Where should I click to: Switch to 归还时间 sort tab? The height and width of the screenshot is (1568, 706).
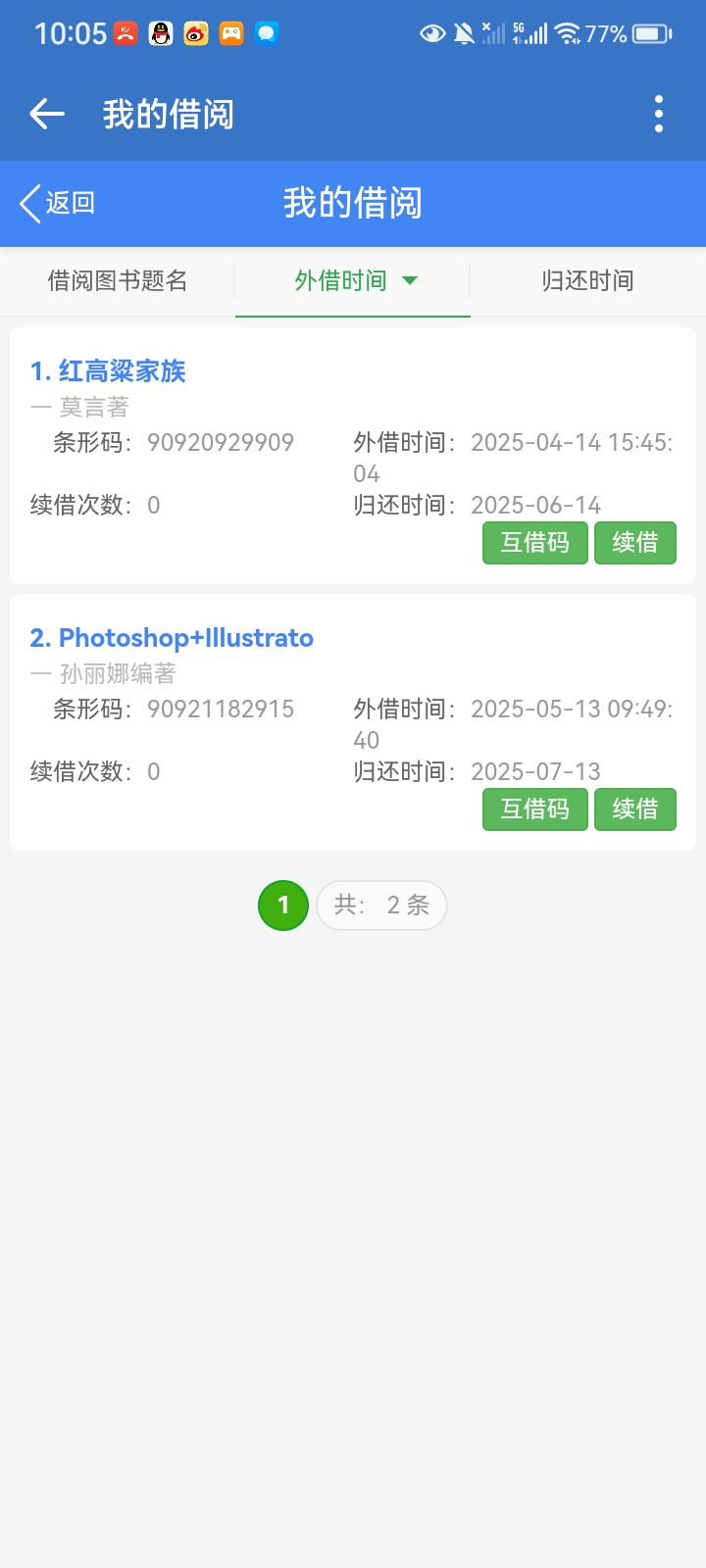point(587,281)
